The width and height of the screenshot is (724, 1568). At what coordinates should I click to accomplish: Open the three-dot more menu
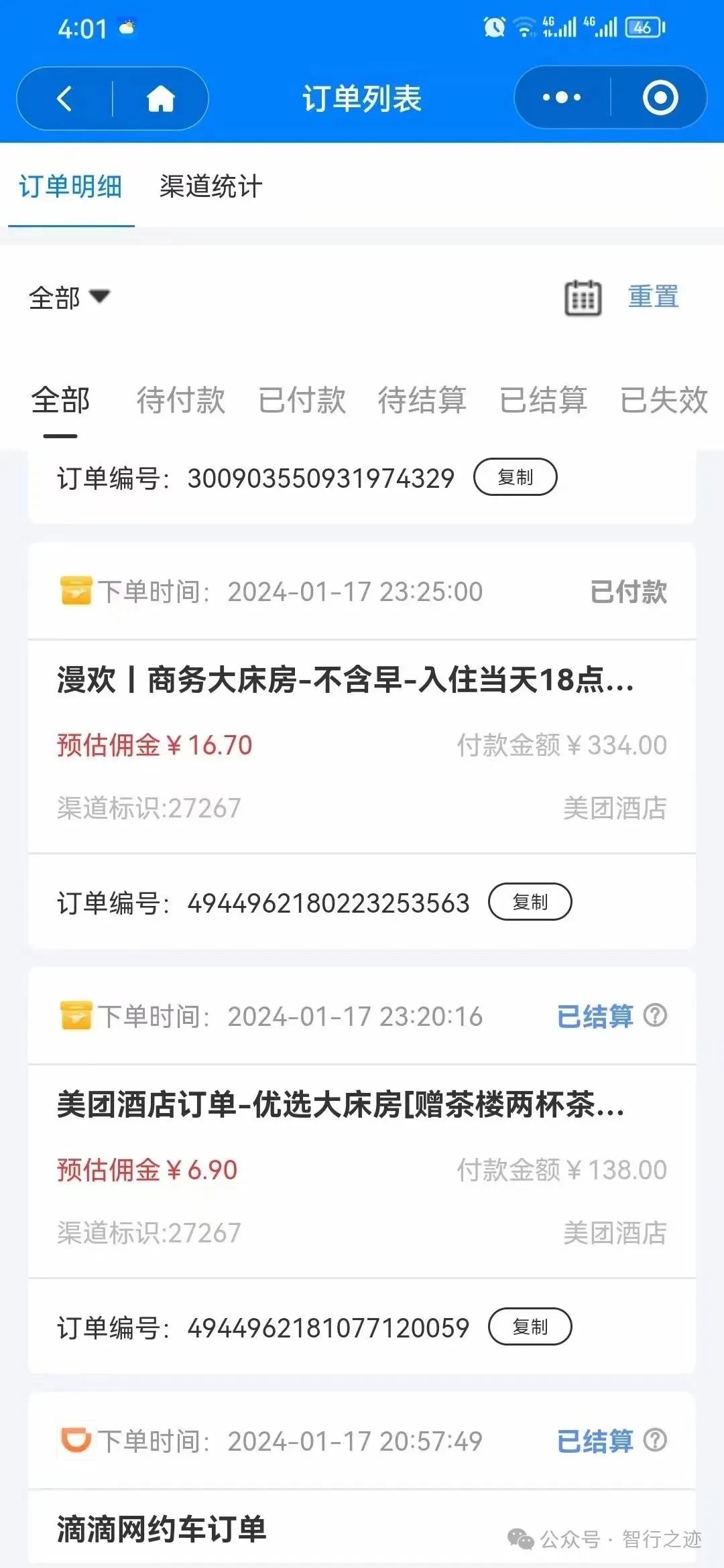[x=562, y=98]
